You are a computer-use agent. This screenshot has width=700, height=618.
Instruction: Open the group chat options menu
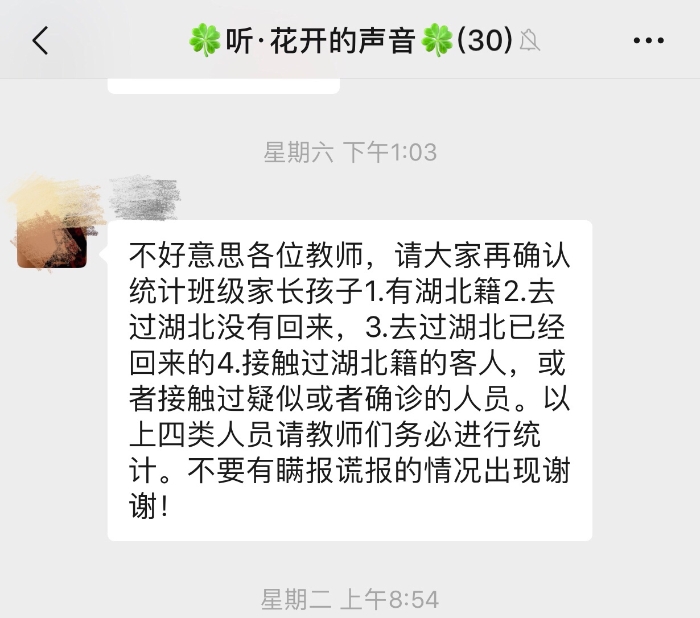649,41
